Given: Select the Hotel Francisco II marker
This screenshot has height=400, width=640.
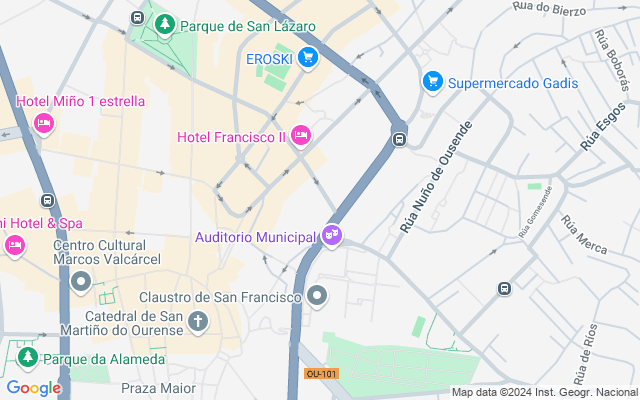Looking at the screenshot, I should [x=300, y=136].
